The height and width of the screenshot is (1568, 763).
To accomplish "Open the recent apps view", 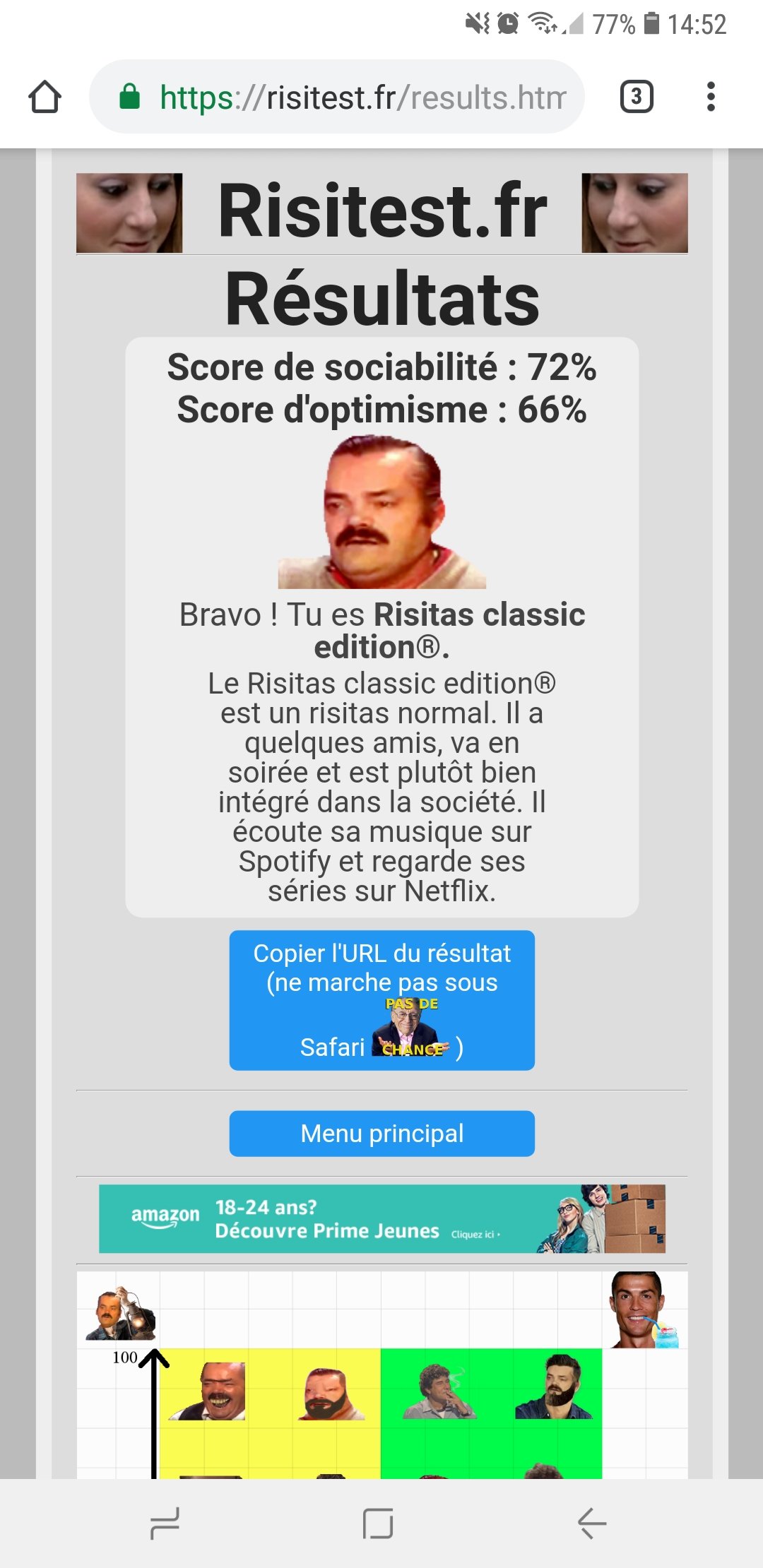I will click(165, 1523).
